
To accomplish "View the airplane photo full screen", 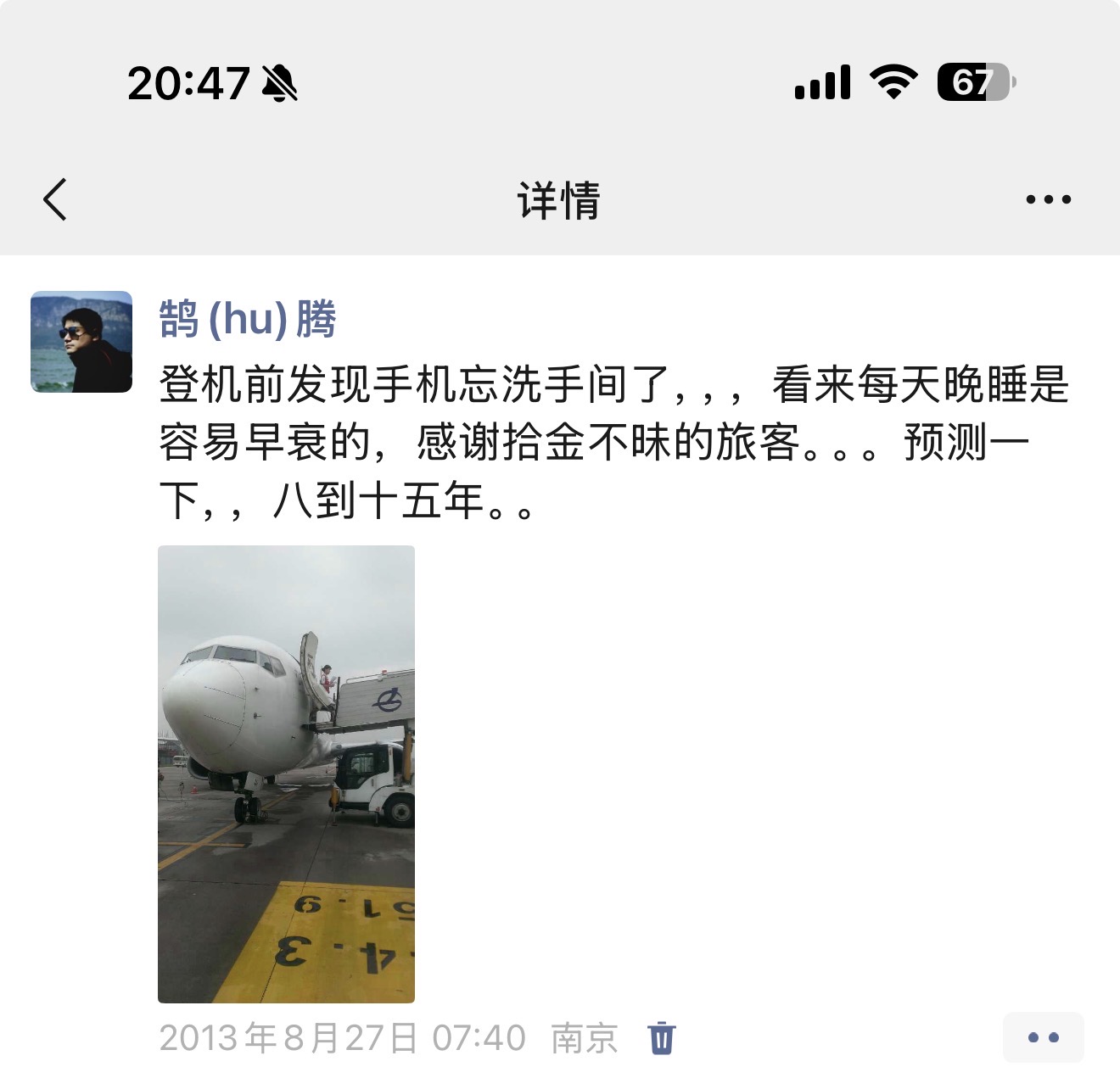I will point(286,774).
